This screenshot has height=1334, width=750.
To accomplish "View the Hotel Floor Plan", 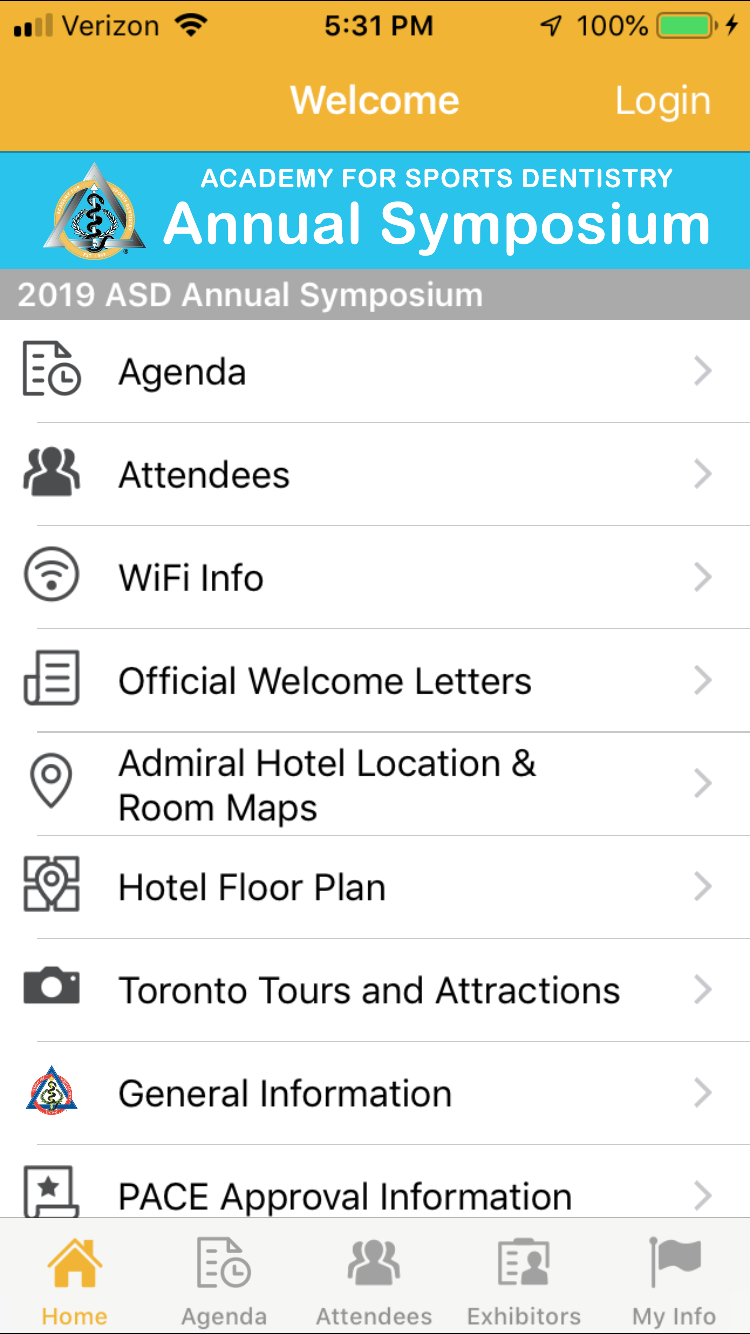I will 375,887.
